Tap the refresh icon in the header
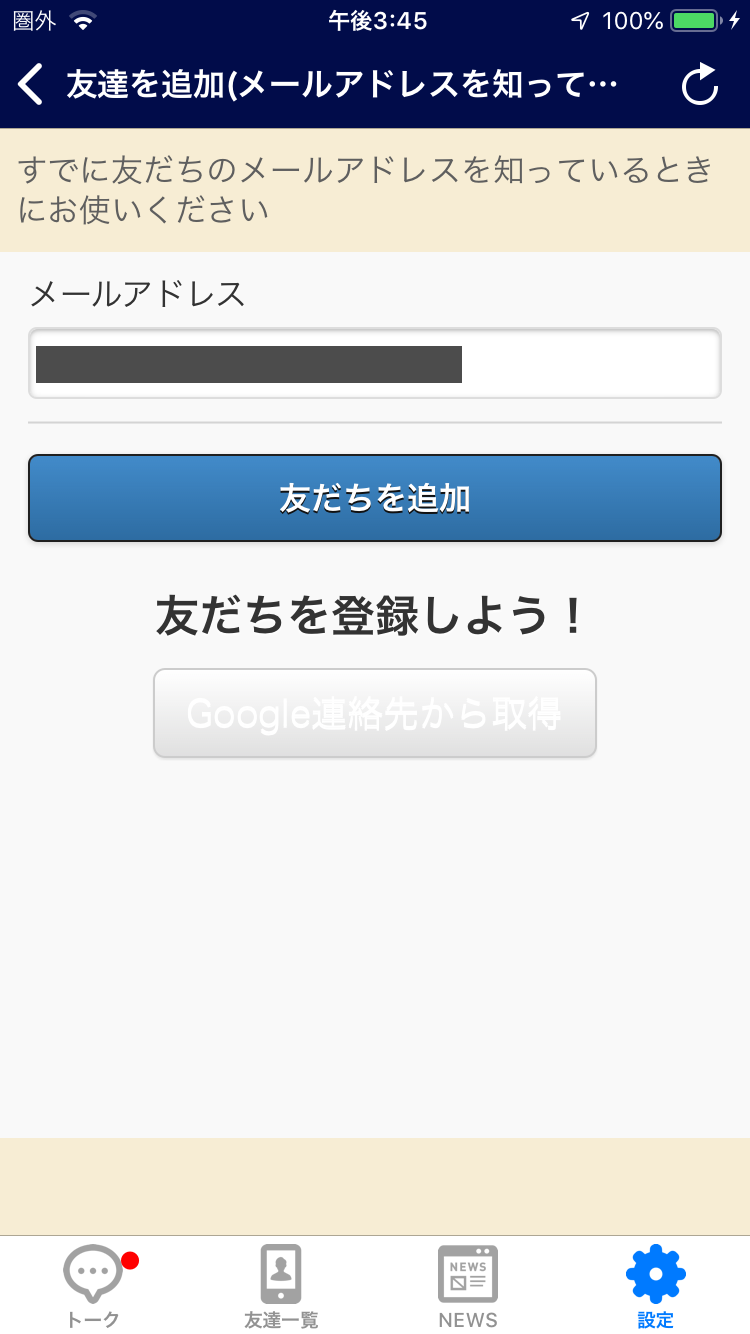Image resolution: width=750 pixels, height=1334 pixels. click(x=700, y=85)
